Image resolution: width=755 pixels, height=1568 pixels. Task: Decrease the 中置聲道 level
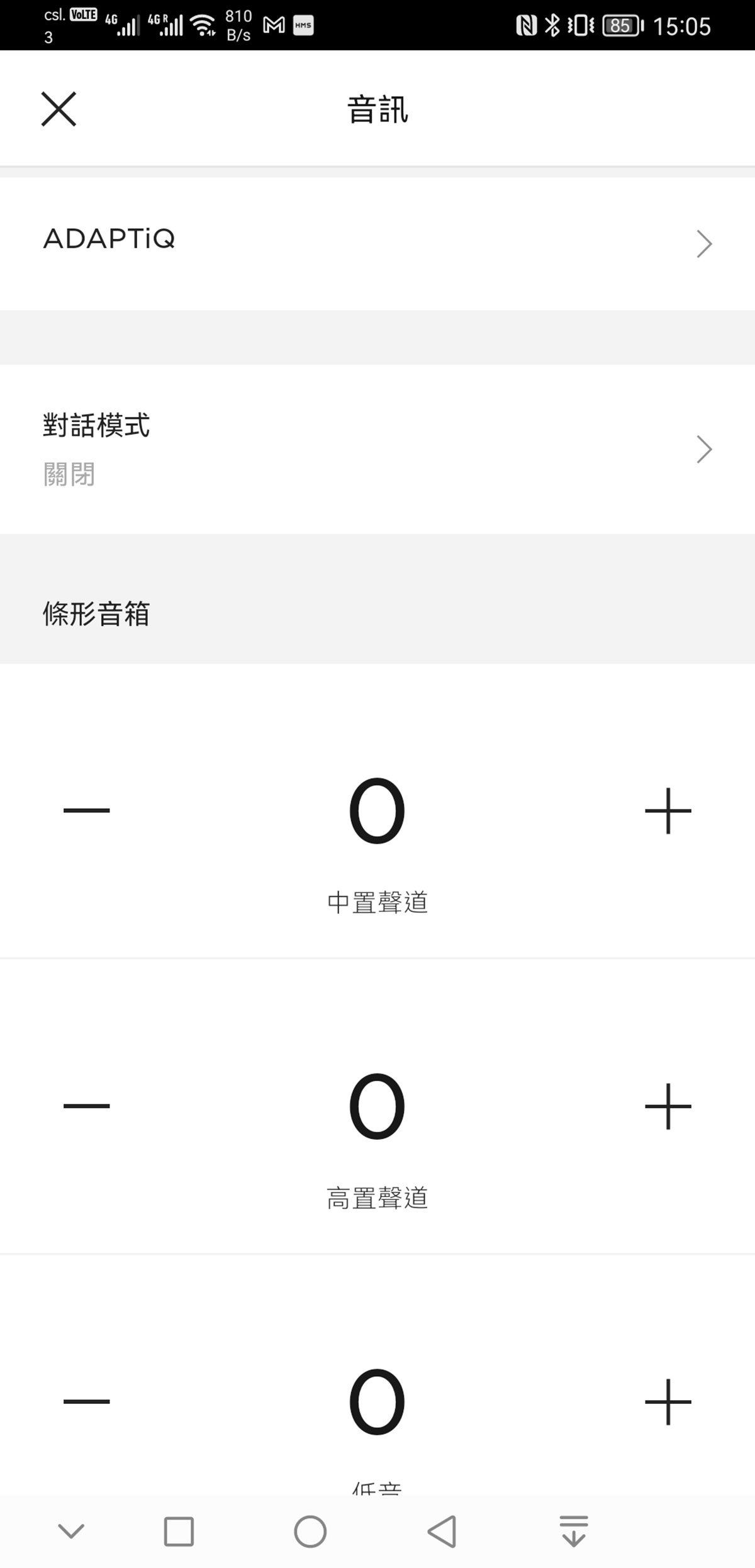(x=87, y=810)
